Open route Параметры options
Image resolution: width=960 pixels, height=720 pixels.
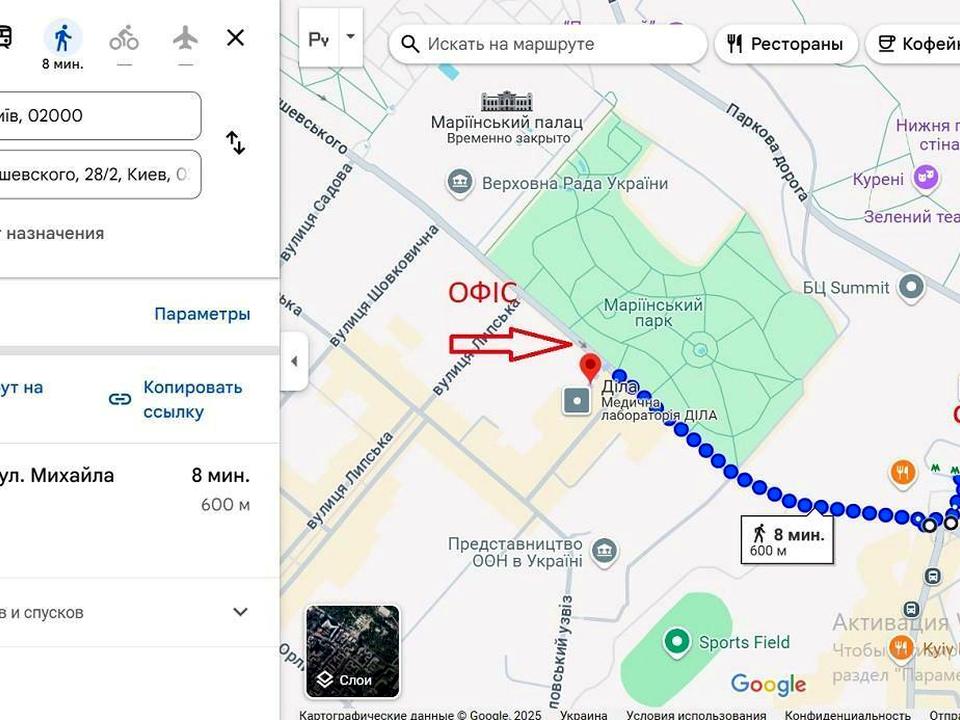point(202,314)
